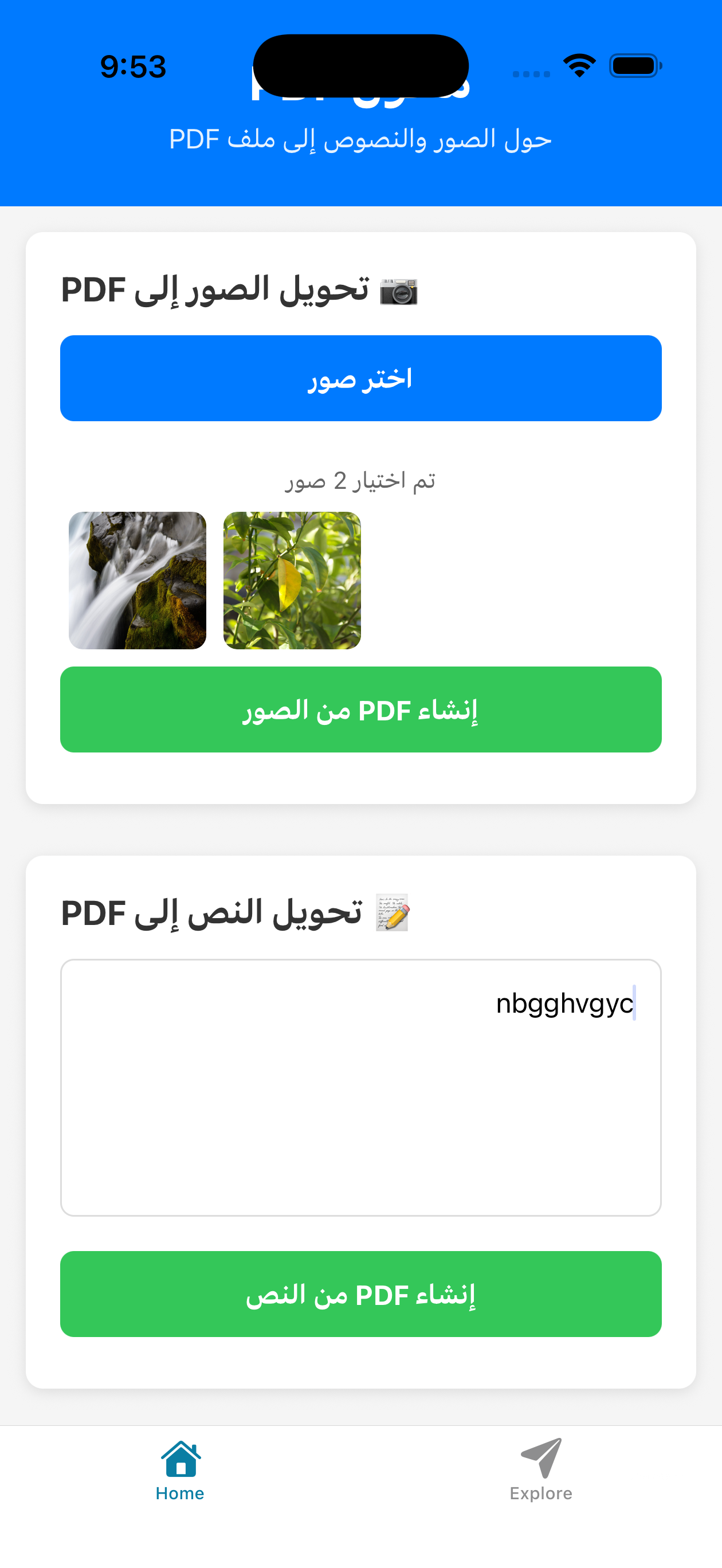Click the clock showing 9:53
Image resolution: width=722 pixels, height=1568 pixels.
(133, 67)
